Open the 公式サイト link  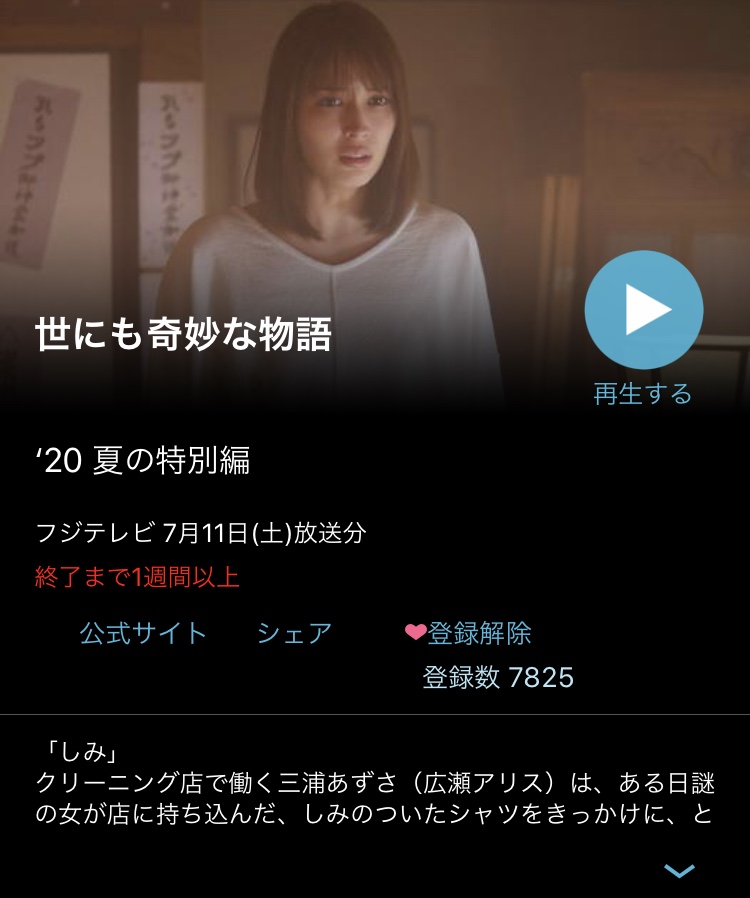coord(143,634)
